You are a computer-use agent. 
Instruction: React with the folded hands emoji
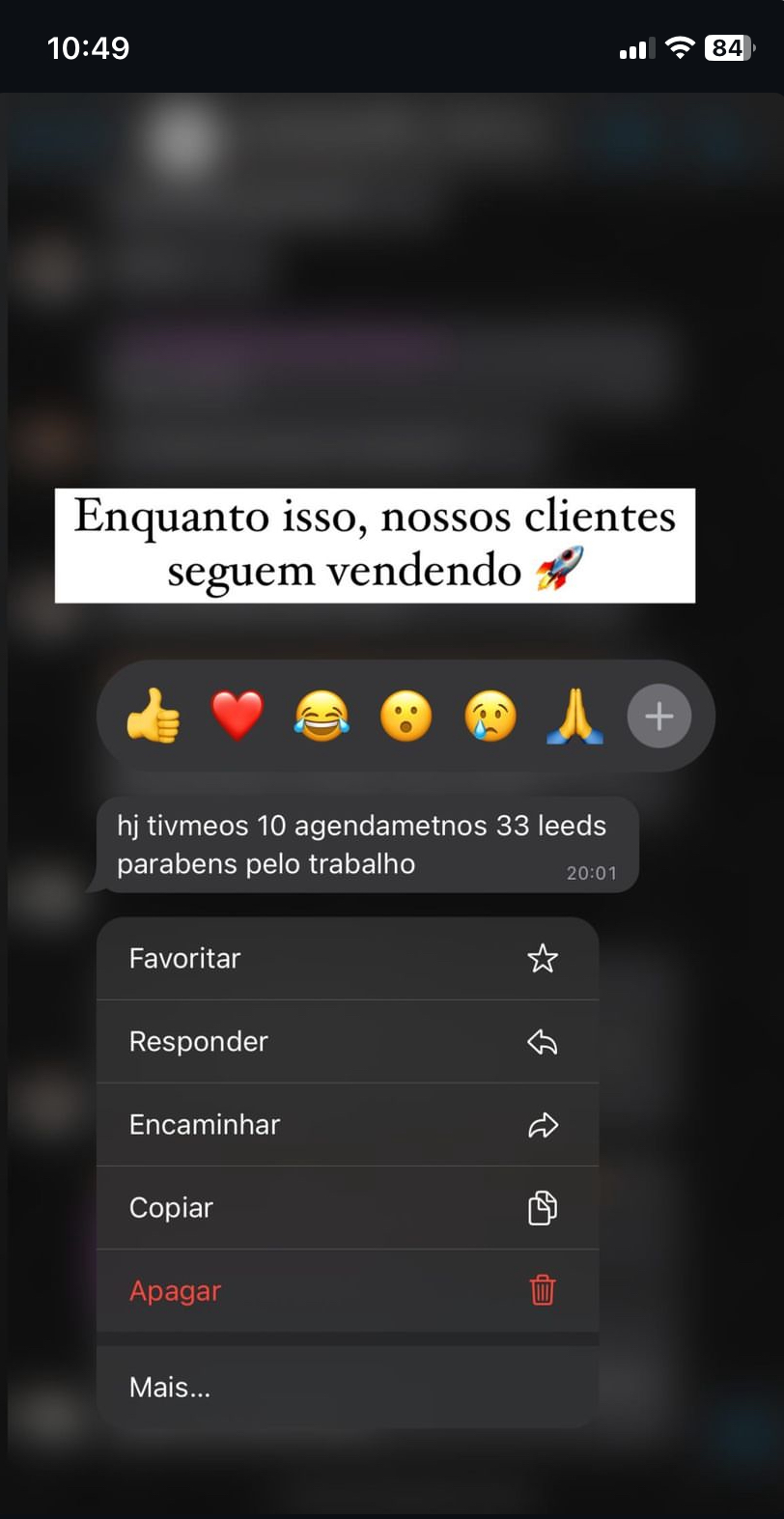click(574, 717)
